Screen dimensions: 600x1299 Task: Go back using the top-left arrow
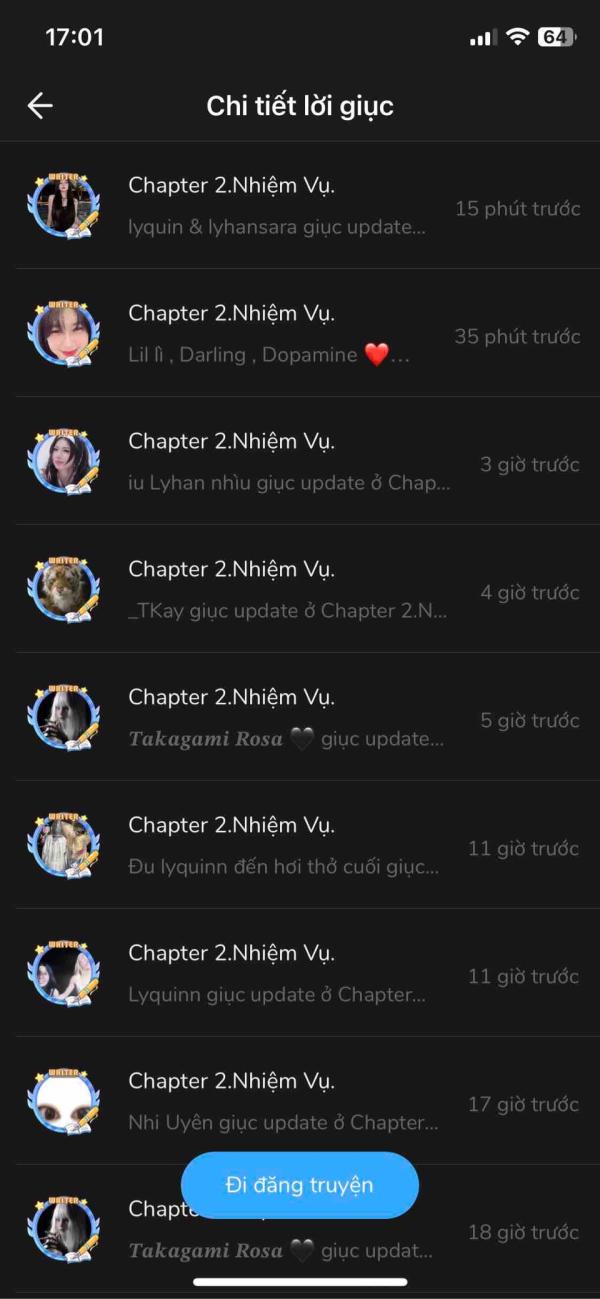click(x=40, y=105)
